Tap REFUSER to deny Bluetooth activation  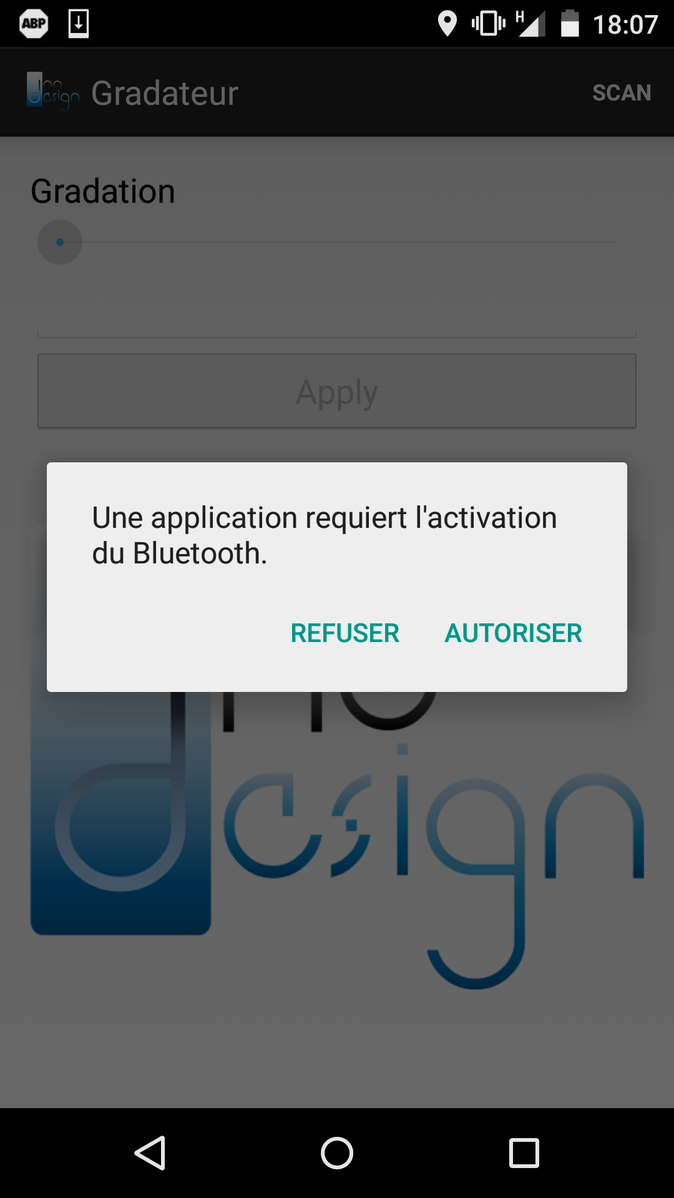(x=344, y=633)
